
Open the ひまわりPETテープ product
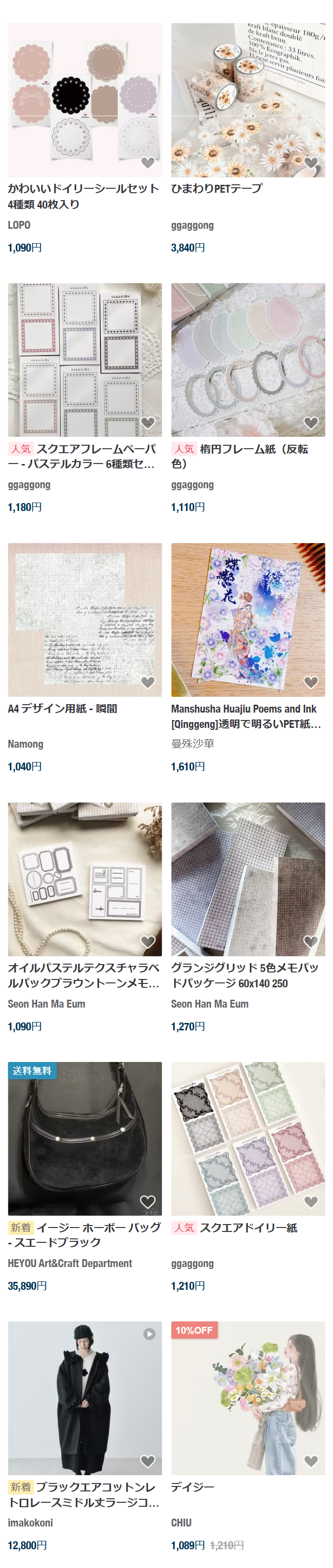click(x=247, y=100)
